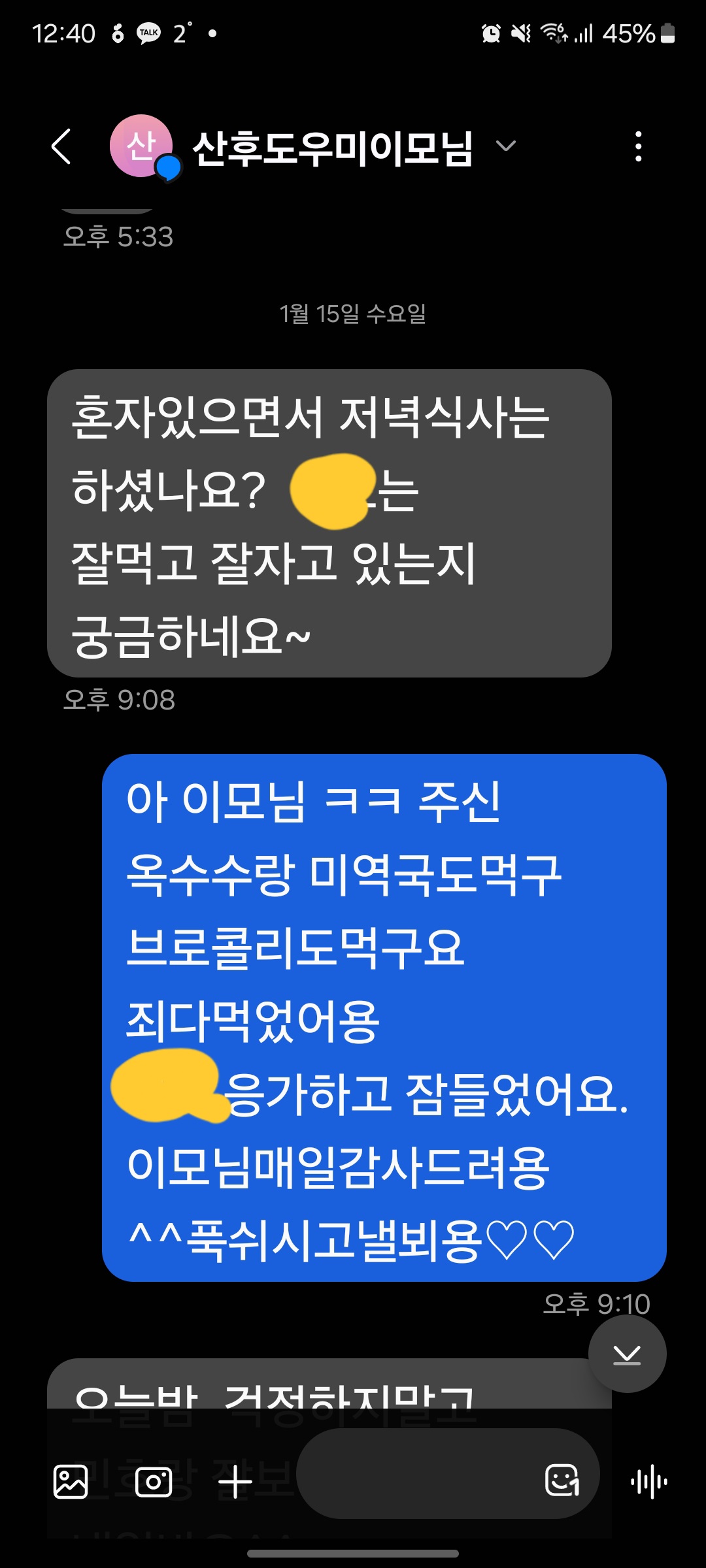Jump to the latest message
706x1568 pixels.
627,1354
